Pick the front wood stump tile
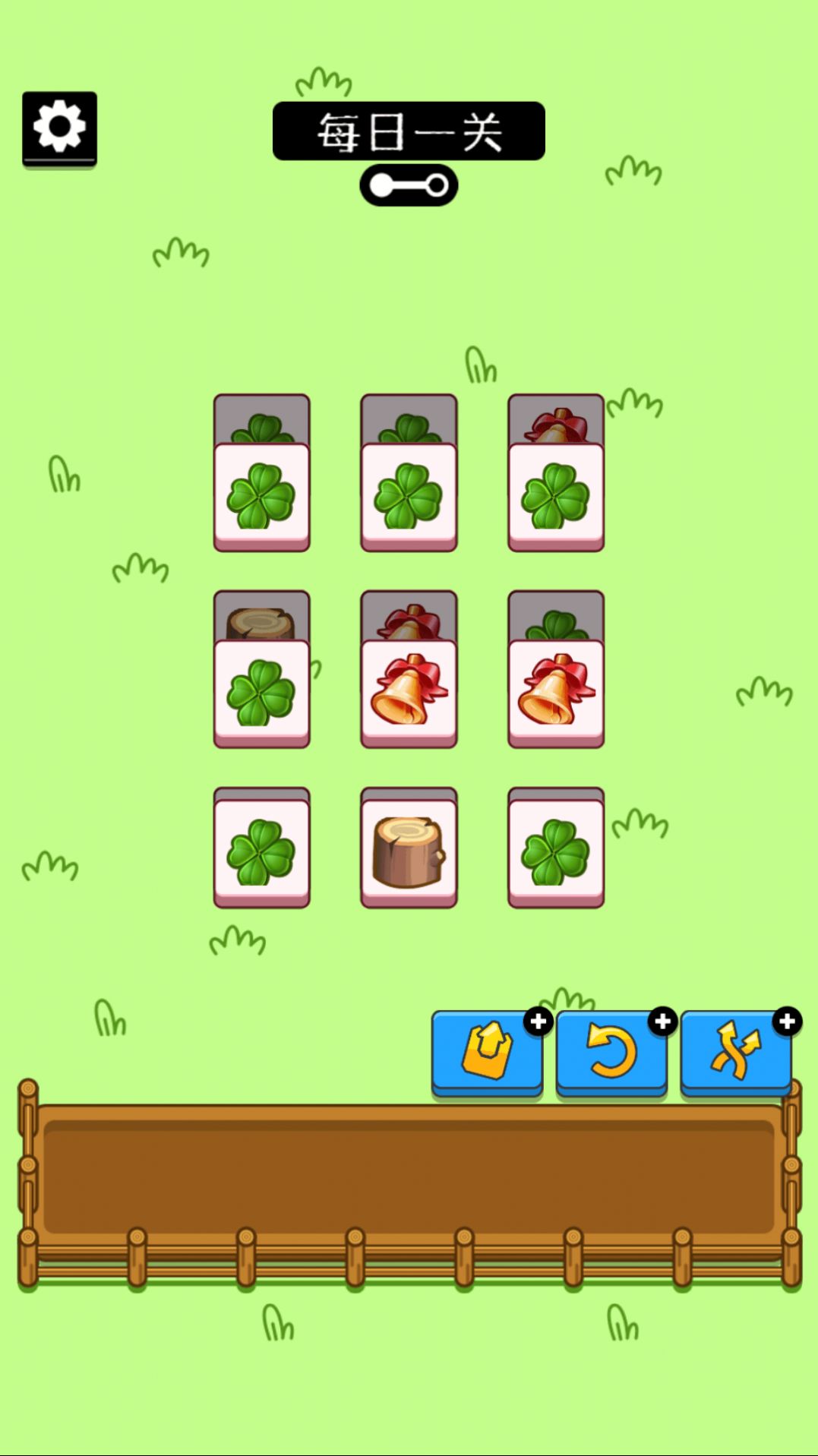The height and width of the screenshot is (1456, 818). click(409, 851)
